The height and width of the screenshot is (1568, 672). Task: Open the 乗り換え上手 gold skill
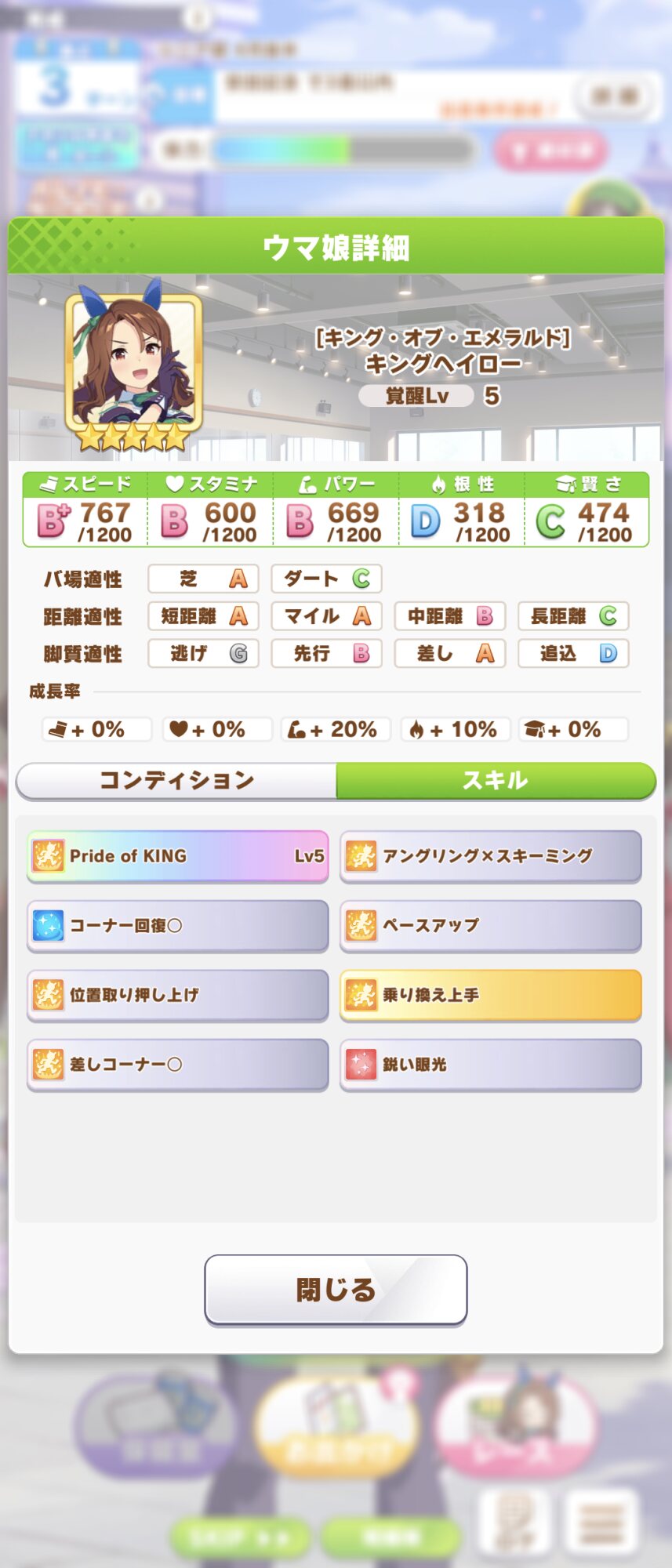click(491, 995)
